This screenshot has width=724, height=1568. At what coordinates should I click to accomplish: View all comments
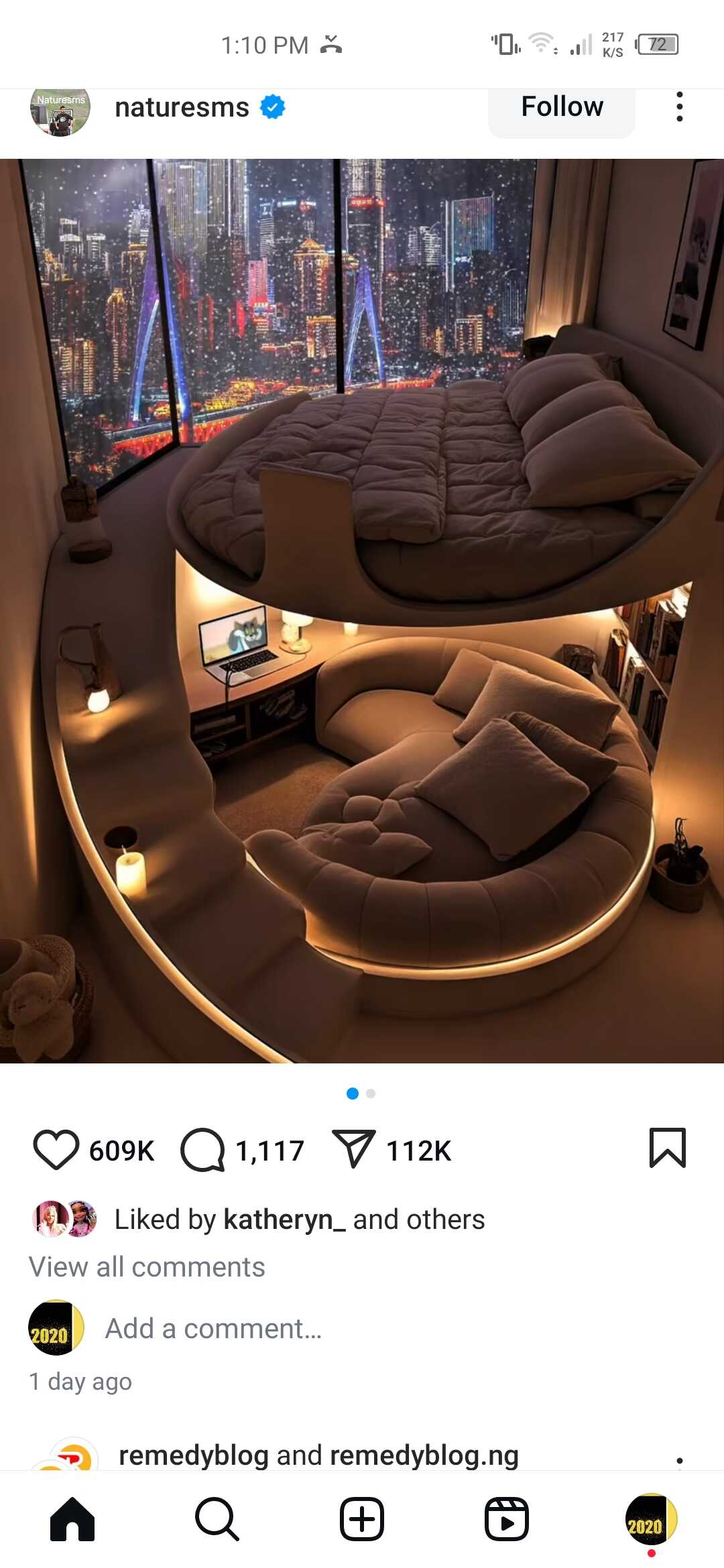coord(147,1267)
